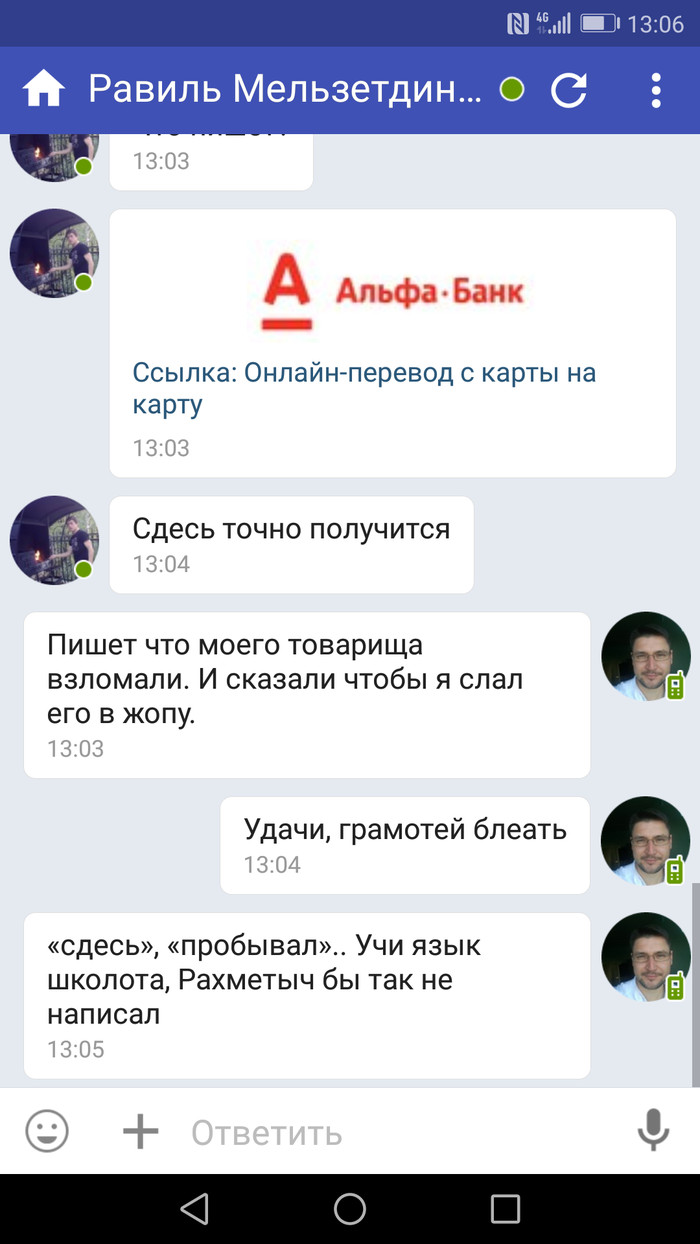Open sender avatar beside «Сдесь точно получится»
Image resolution: width=700 pixels, height=1244 pixels.
[54, 540]
